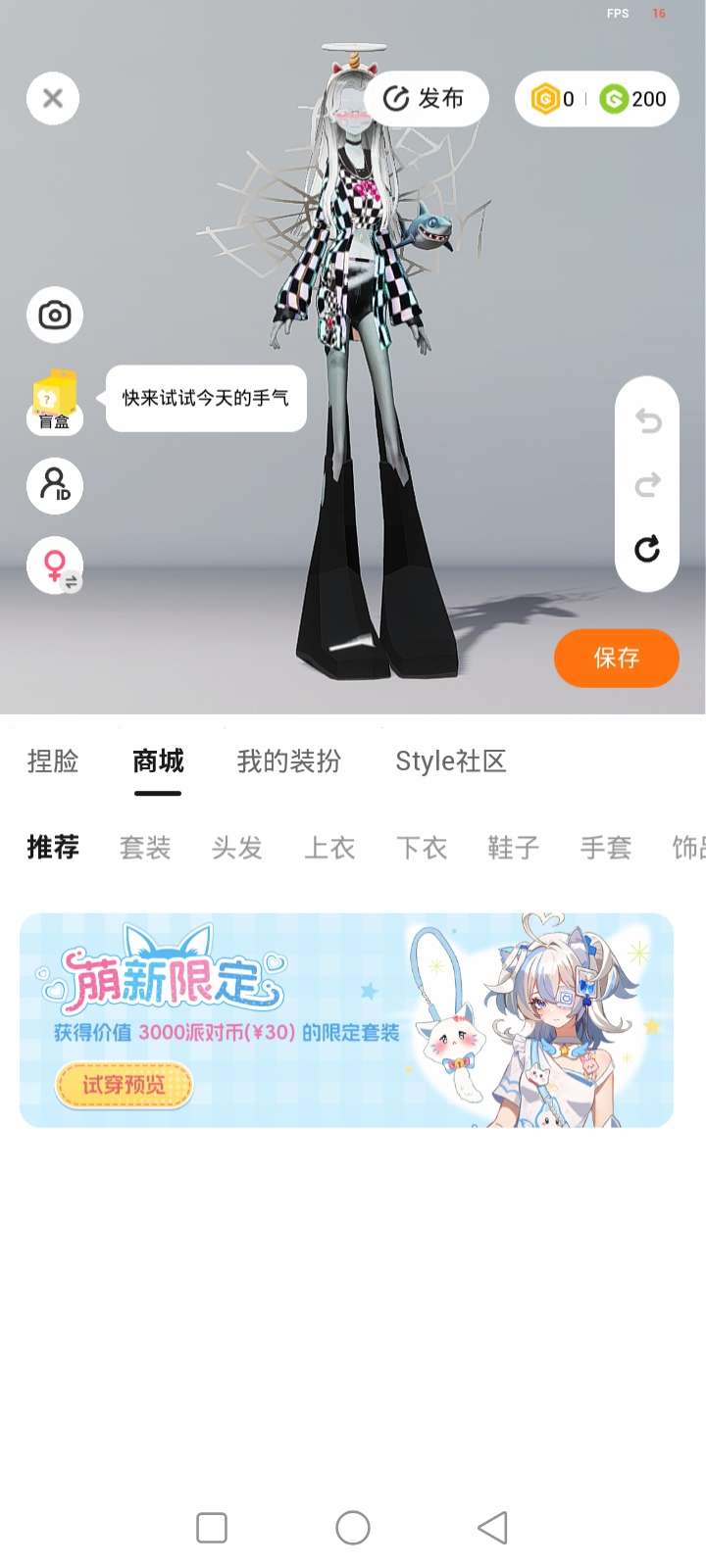Open the 盲盒 blind box

tap(55, 402)
